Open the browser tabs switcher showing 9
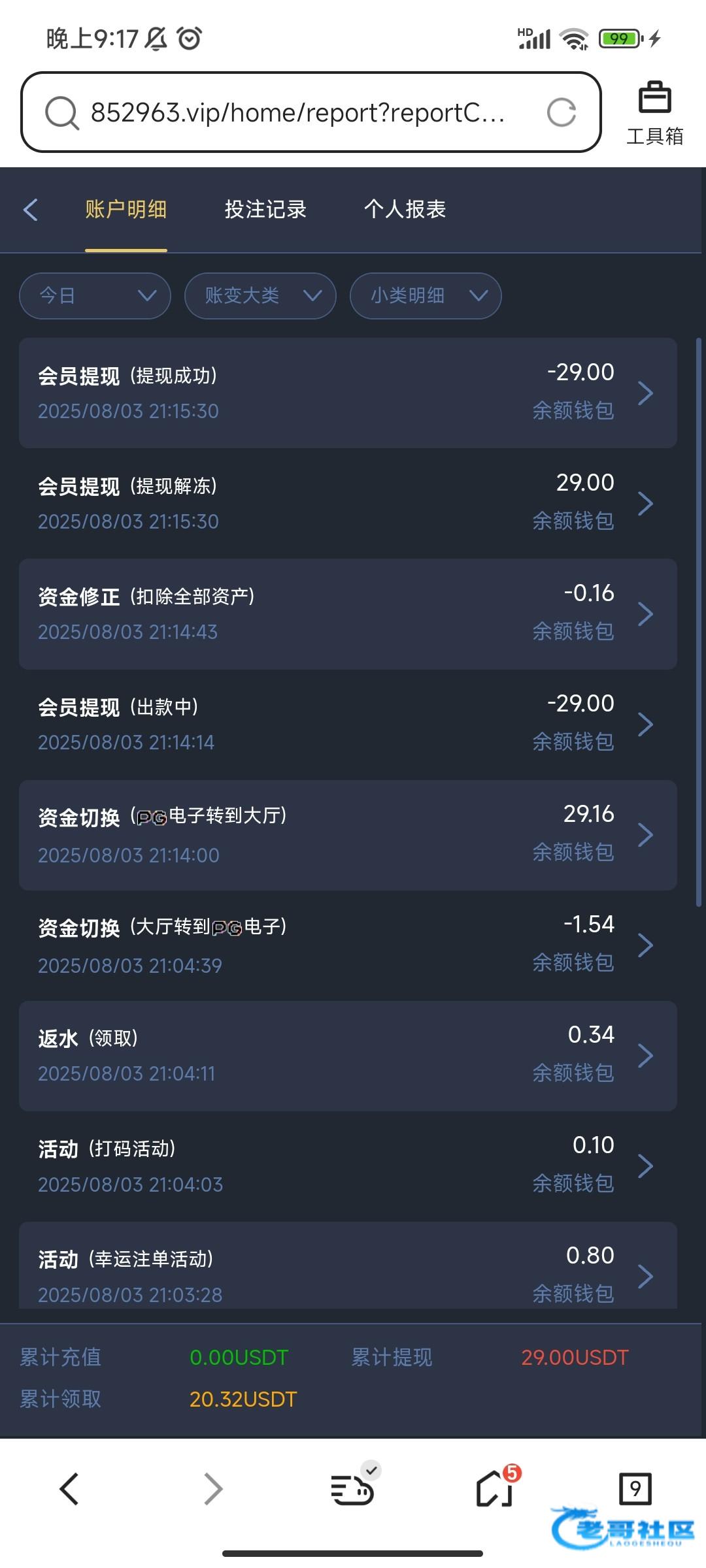The width and height of the screenshot is (706, 1568). click(x=635, y=1489)
